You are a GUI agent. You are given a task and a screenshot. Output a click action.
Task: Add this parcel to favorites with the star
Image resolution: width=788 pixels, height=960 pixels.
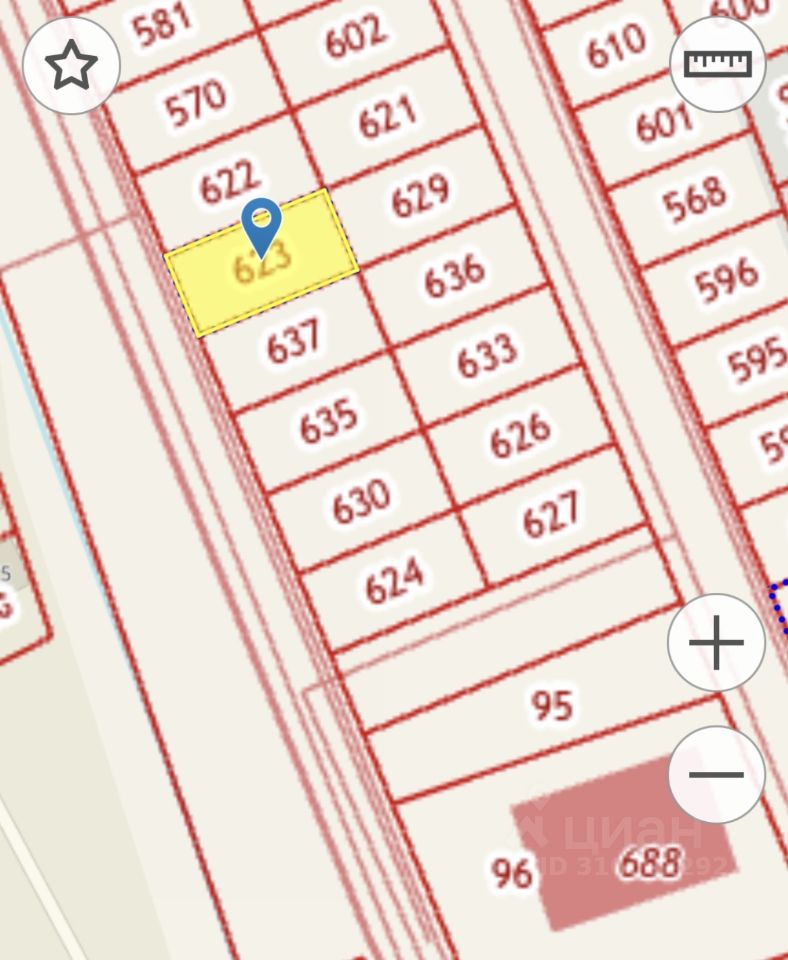tap(71, 65)
